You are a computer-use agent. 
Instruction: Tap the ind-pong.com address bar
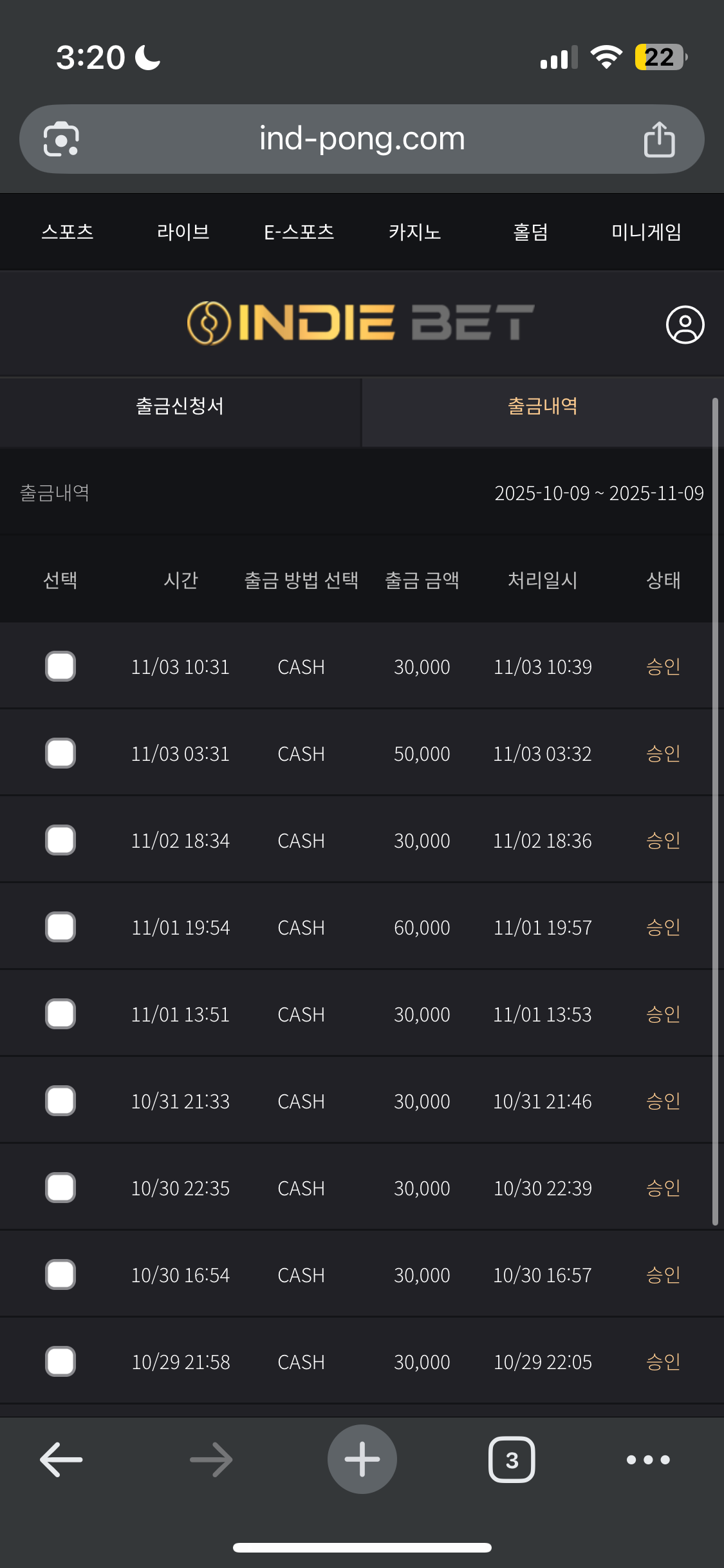click(x=362, y=138)
